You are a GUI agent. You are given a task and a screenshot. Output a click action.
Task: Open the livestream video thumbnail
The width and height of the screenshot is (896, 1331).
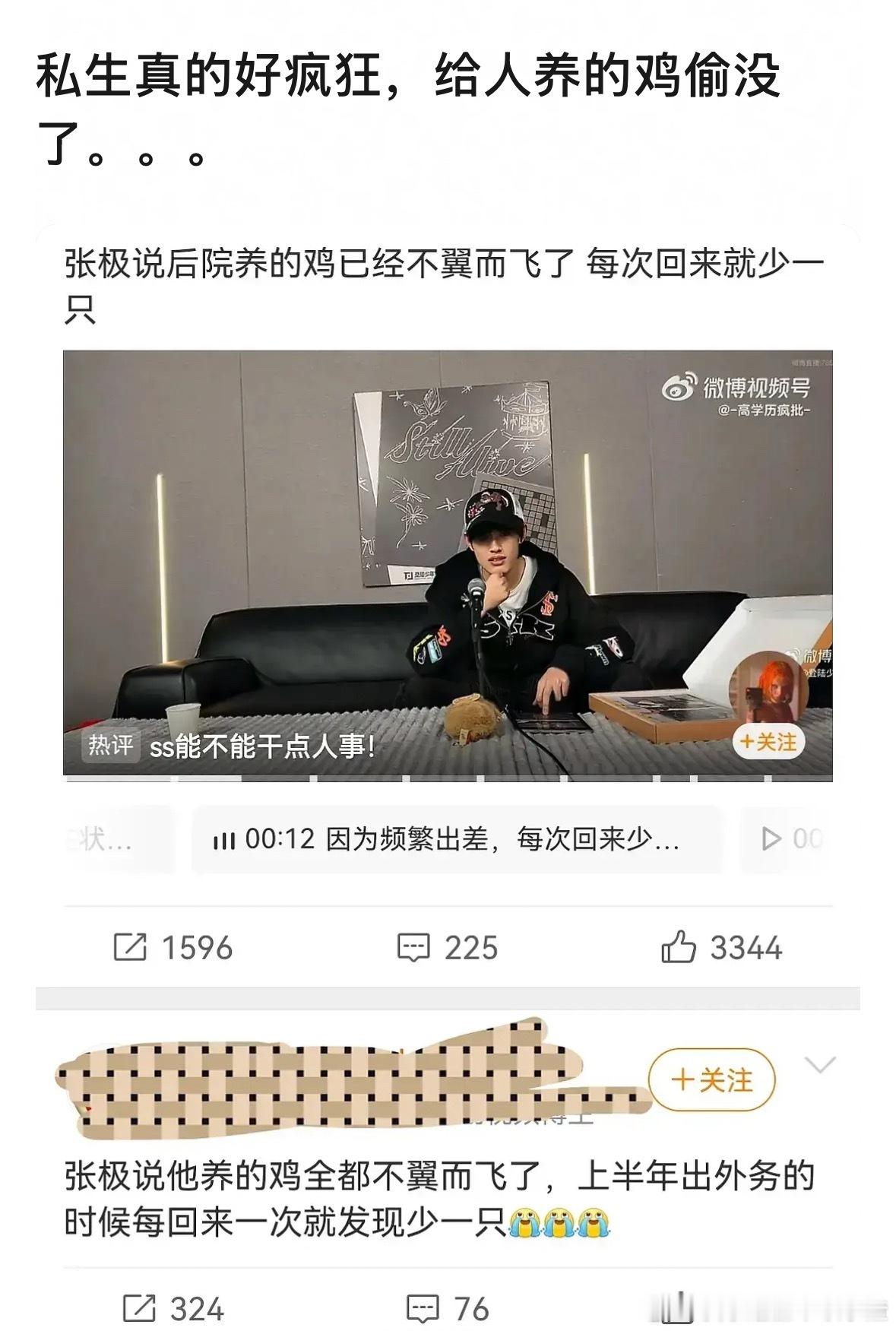coord(448,563)
